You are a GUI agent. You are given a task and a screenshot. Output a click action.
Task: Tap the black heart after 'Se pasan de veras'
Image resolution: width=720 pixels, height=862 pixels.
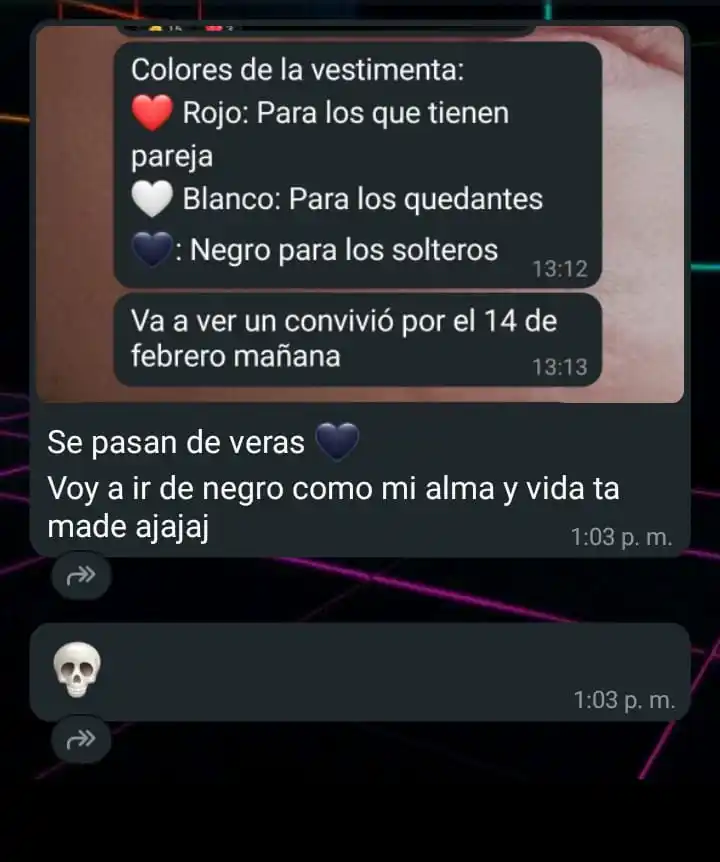pos(335,440)
